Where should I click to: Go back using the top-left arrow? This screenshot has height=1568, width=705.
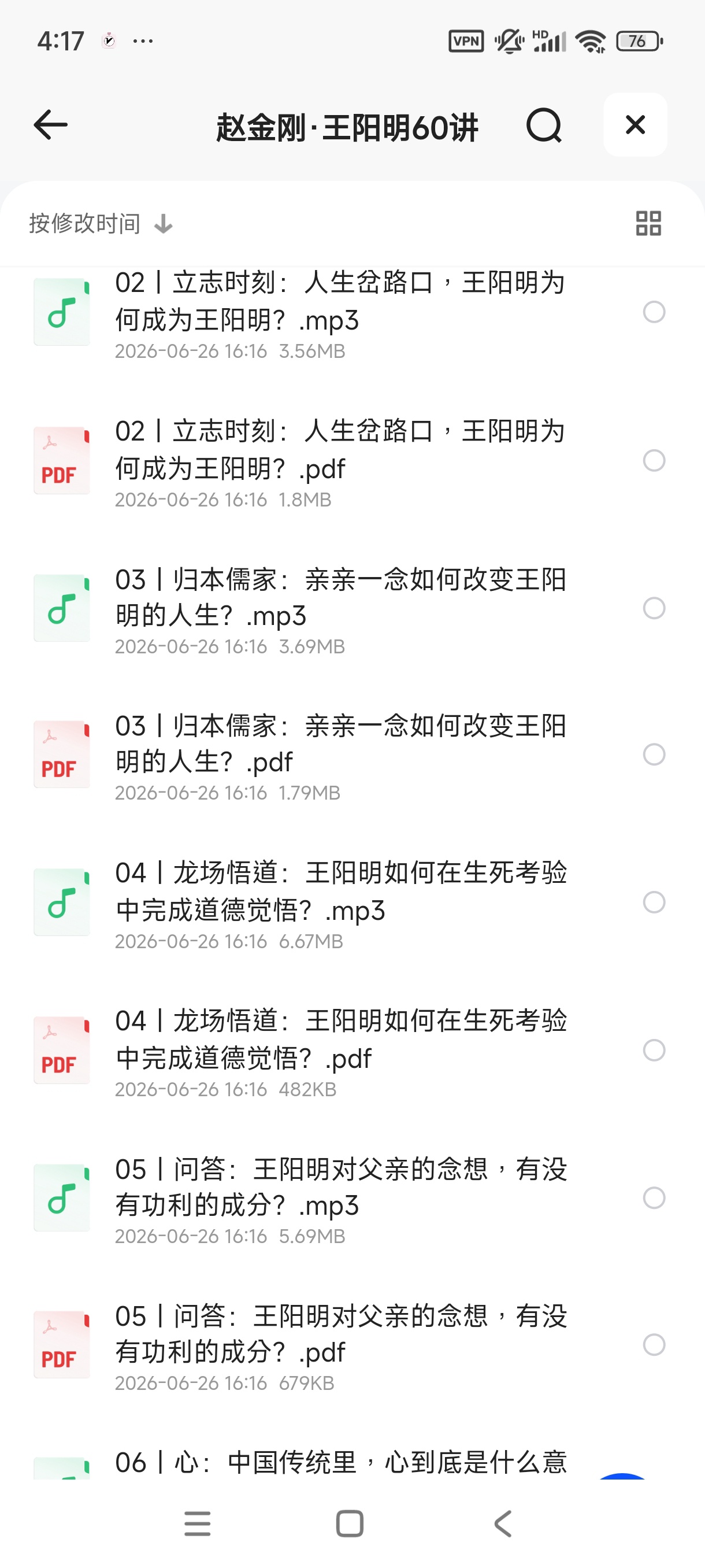pos(50,125)
